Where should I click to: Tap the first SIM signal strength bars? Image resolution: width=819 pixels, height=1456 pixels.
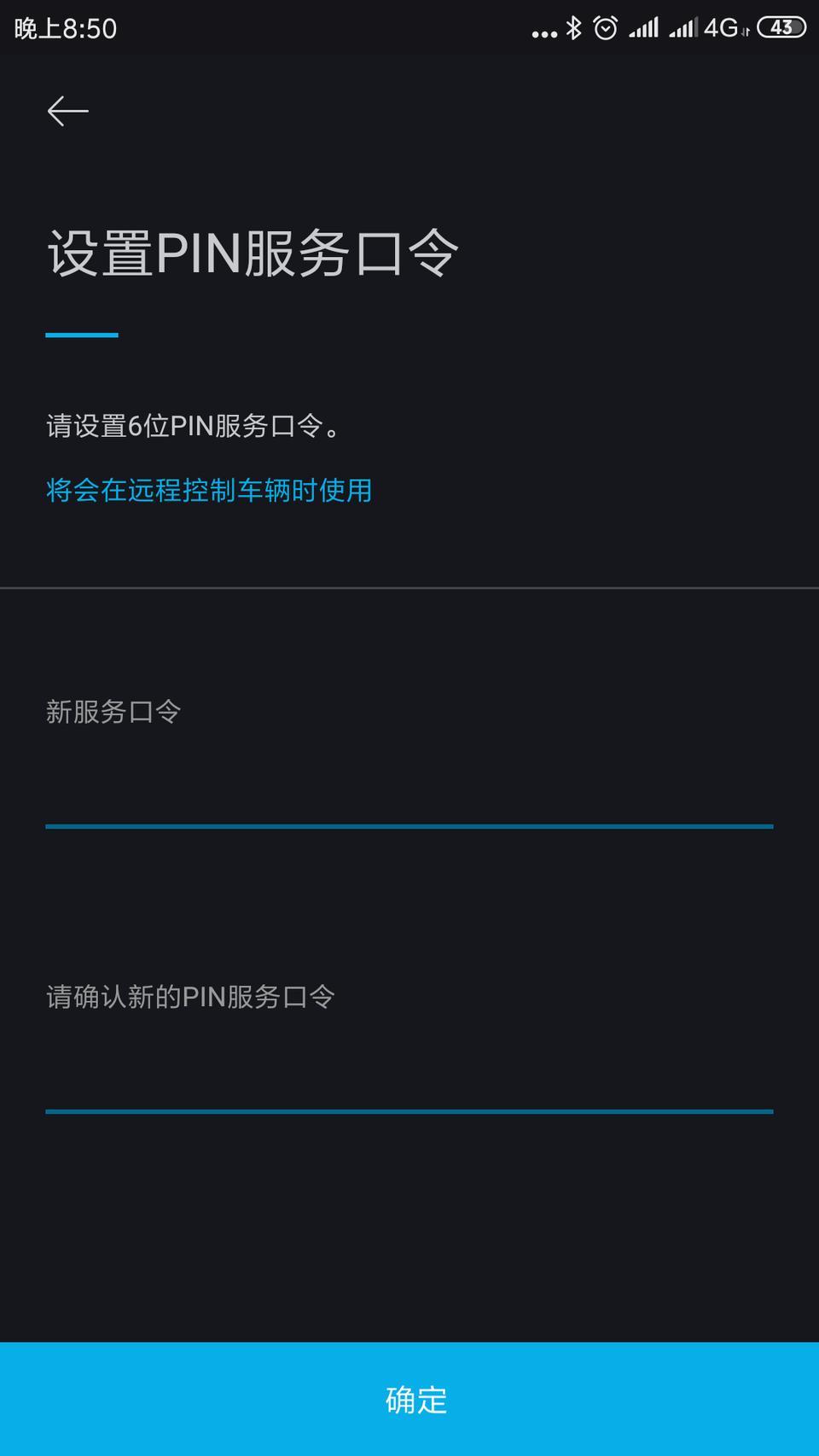(x=644, y=27)
